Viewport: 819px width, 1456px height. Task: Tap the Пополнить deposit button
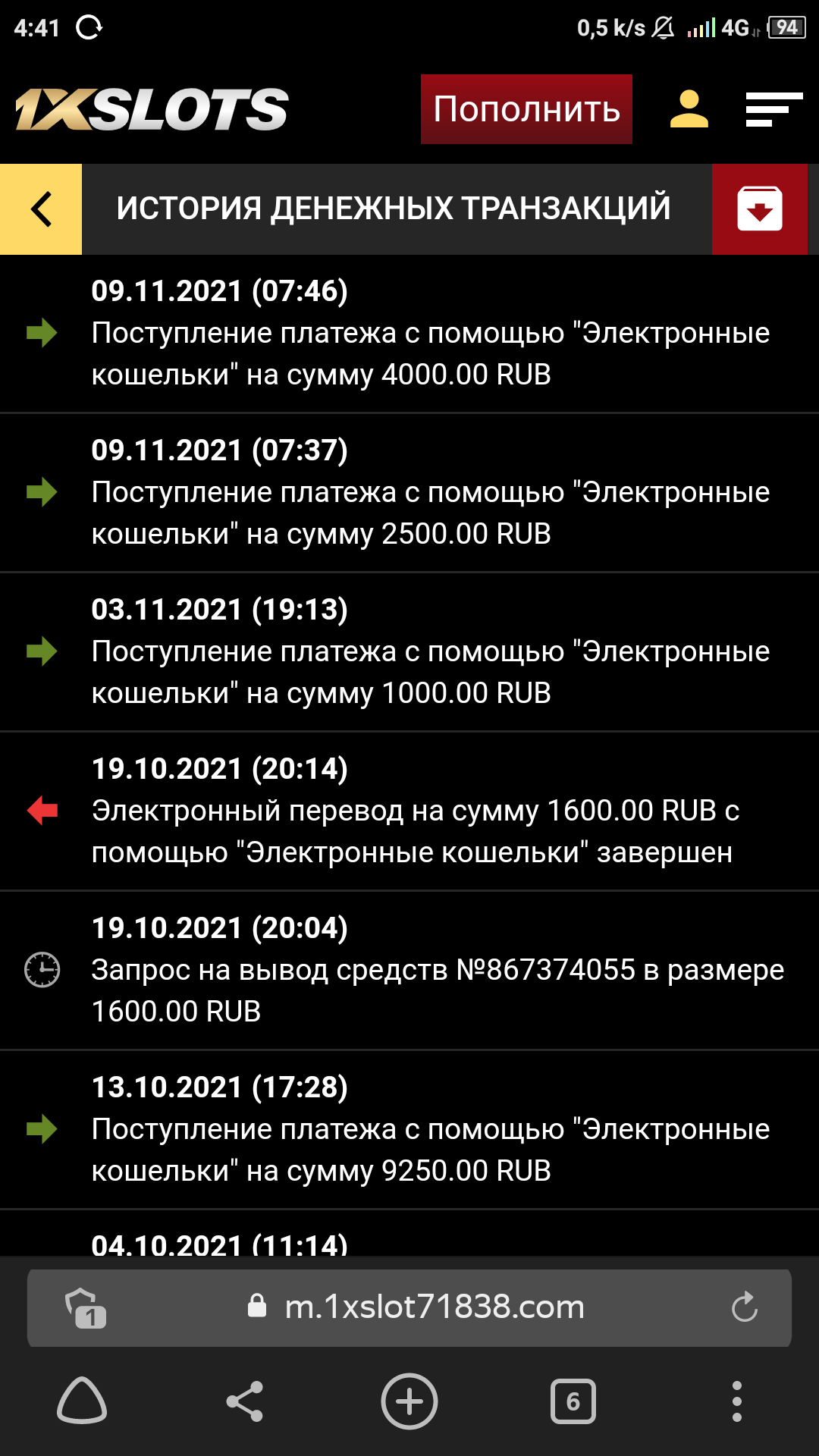(x=526, y=109)
